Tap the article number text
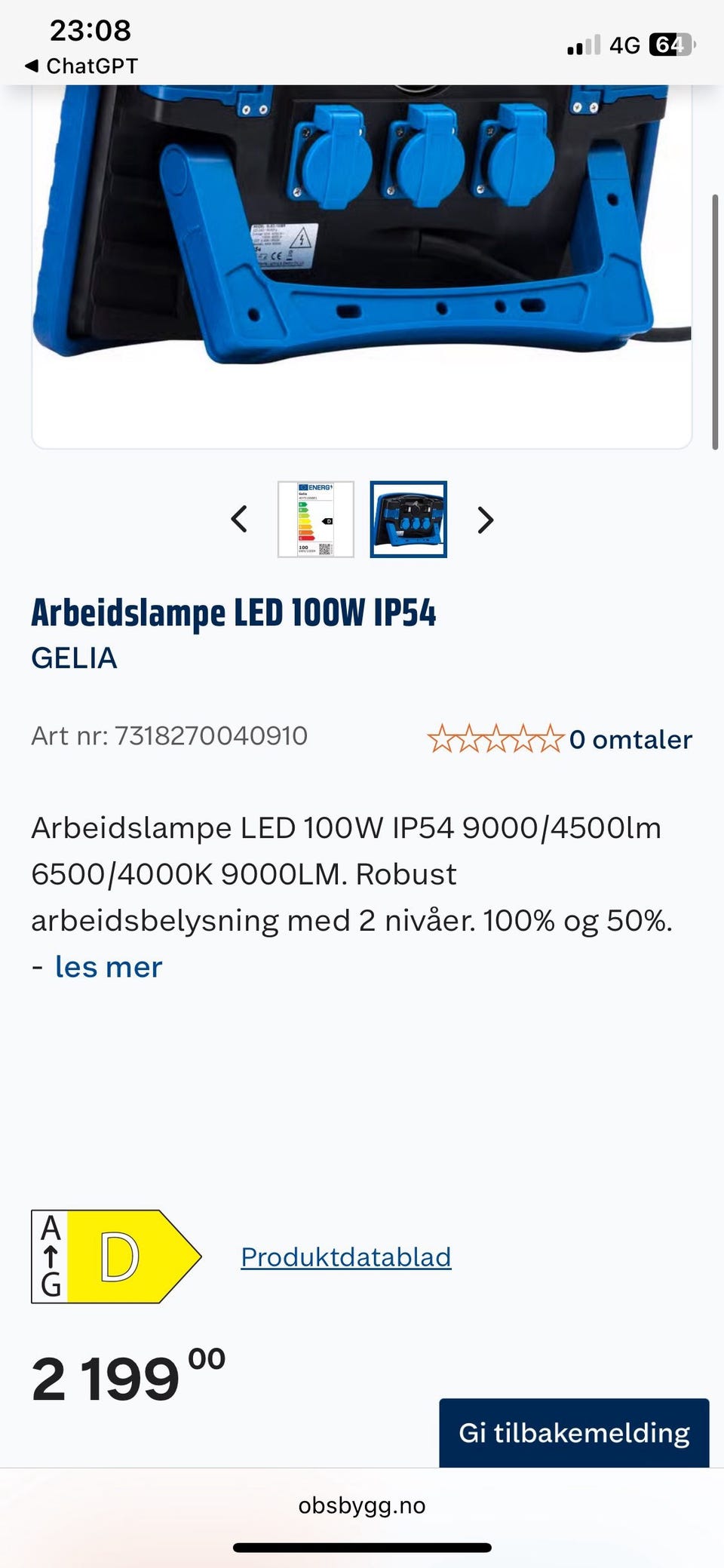Screen dimensions: 724x1568 170,735
